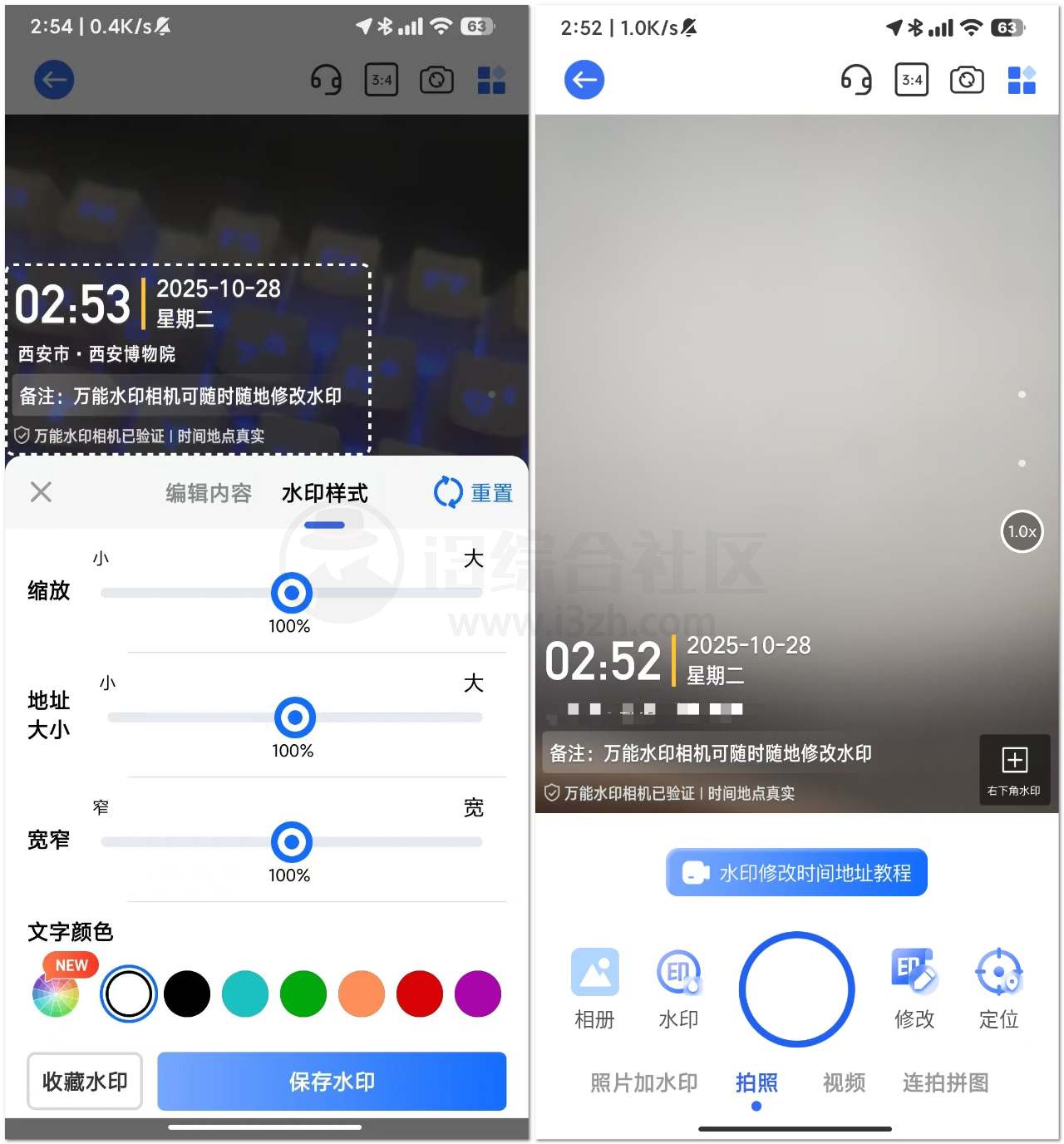
Task: Select the 水印 watermark icon
Action: (678, 971)
